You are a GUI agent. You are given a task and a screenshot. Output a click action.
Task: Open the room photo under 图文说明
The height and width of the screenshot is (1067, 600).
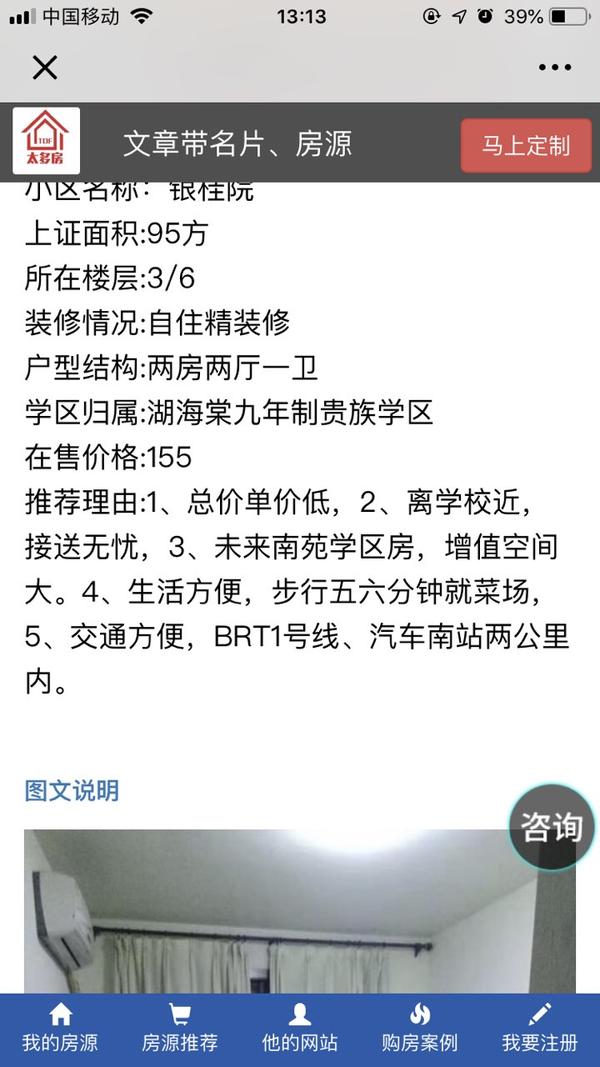[x=280, y=915]
